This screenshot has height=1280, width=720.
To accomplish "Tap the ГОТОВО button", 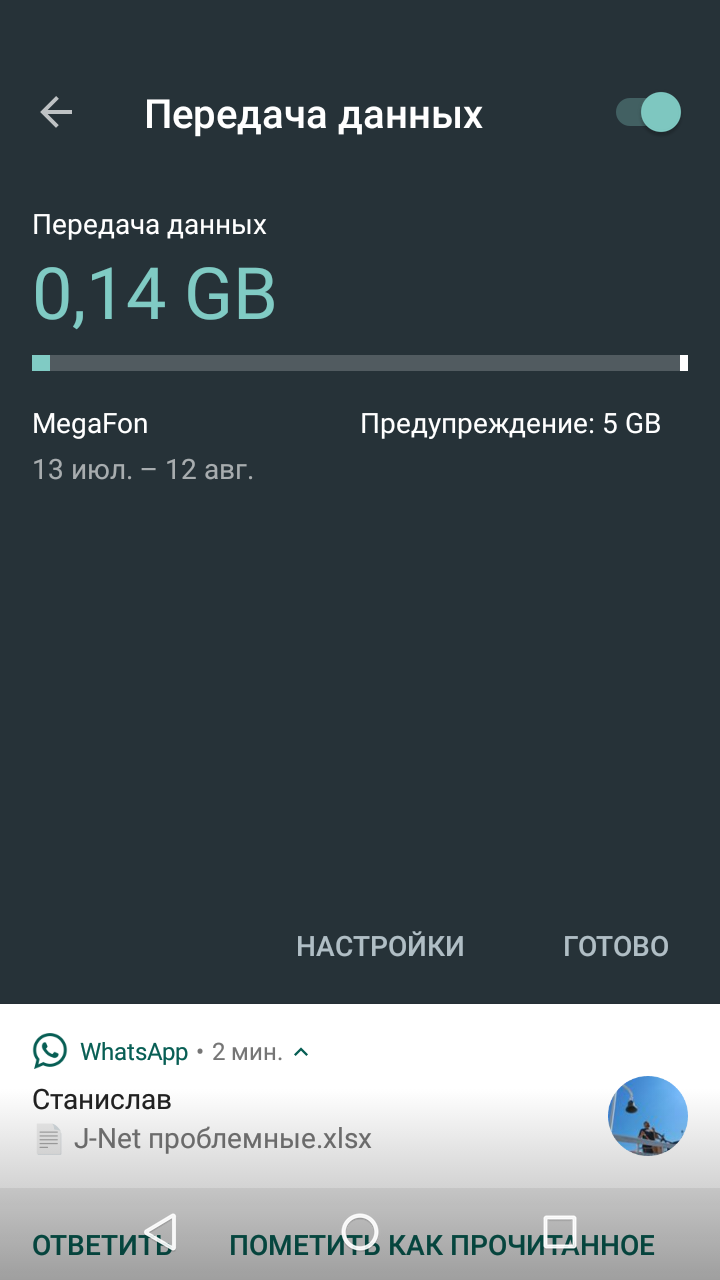I will [x=616, y=946].
